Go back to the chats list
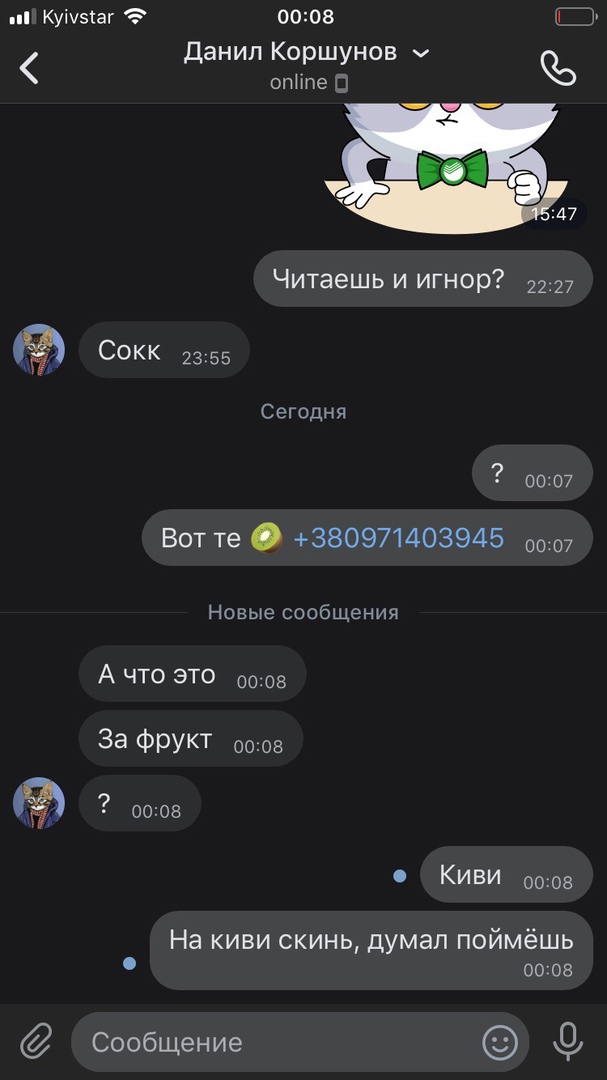Image resolution: width=607 pixels, height=1080 pixels. click(x=30, y=68)
